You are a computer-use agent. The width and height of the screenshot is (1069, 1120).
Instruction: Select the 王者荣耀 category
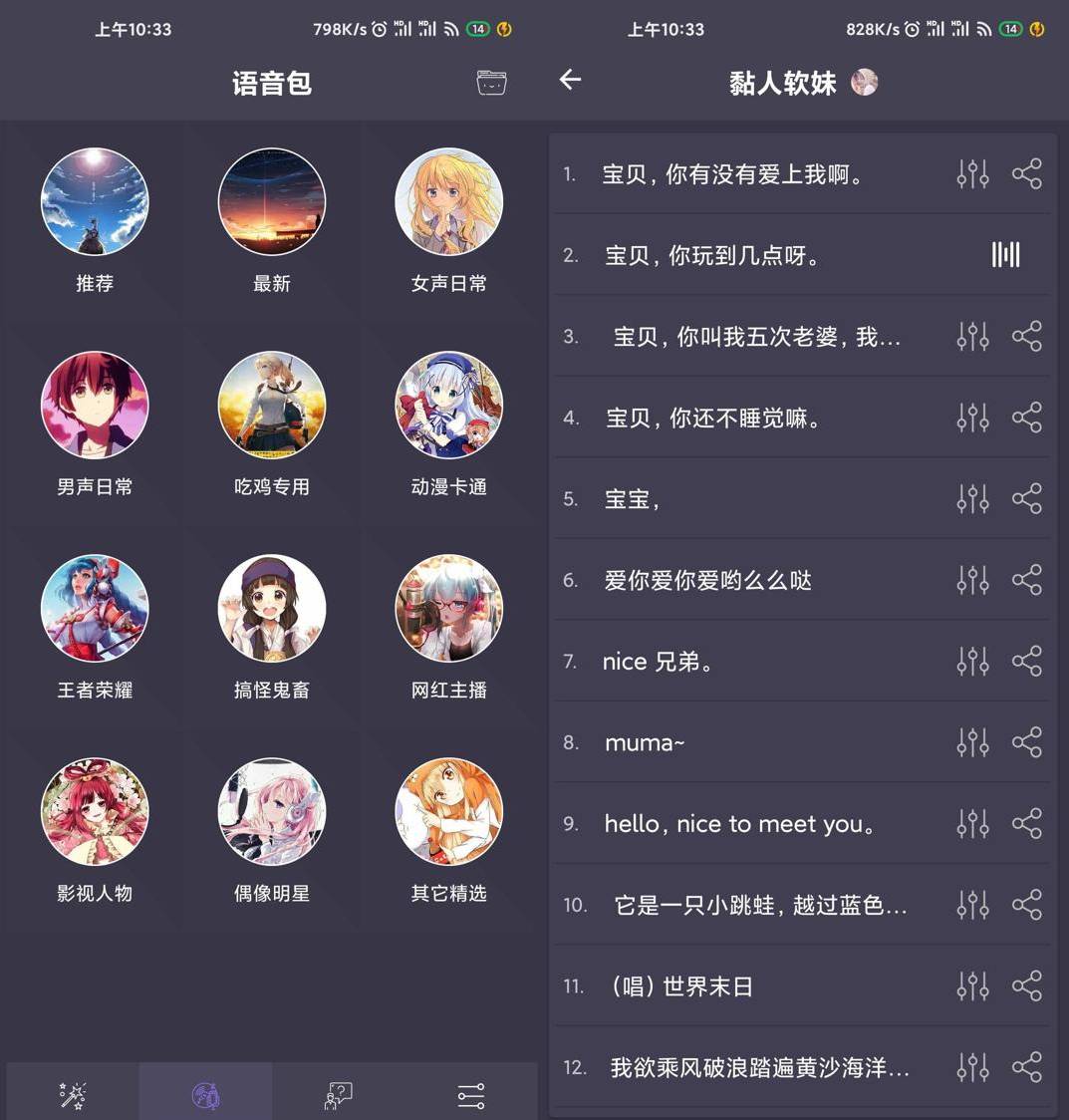[x=95, y=609]
